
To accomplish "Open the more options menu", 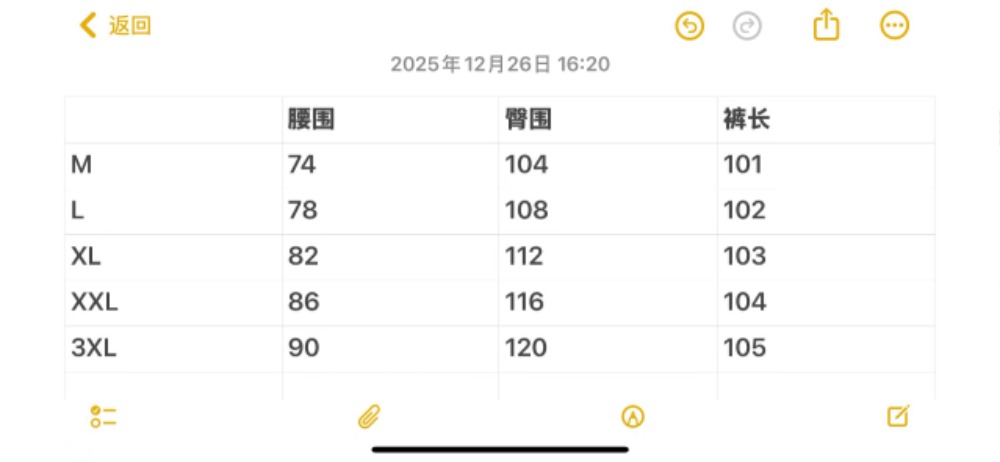I will (x=895, y=26).
